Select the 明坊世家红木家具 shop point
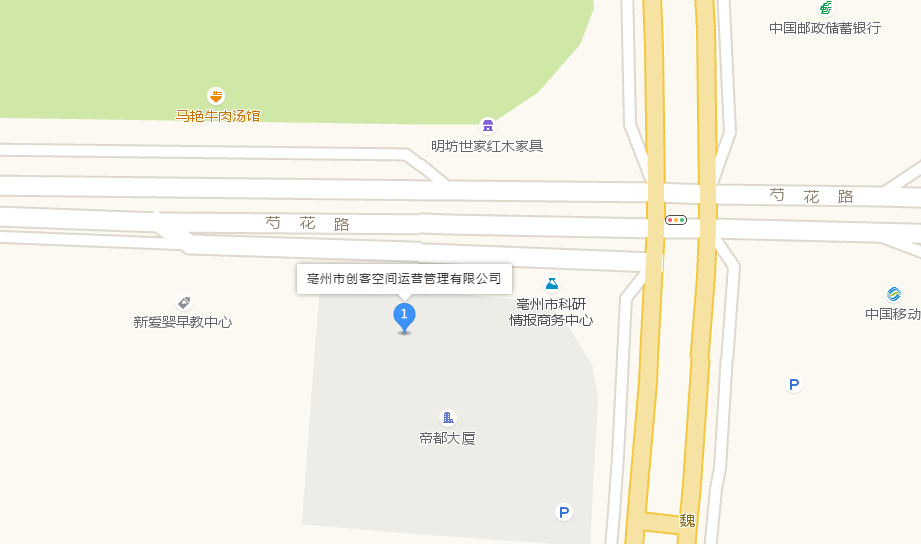Screen dimensions: 921x544 tap(488, 126)
